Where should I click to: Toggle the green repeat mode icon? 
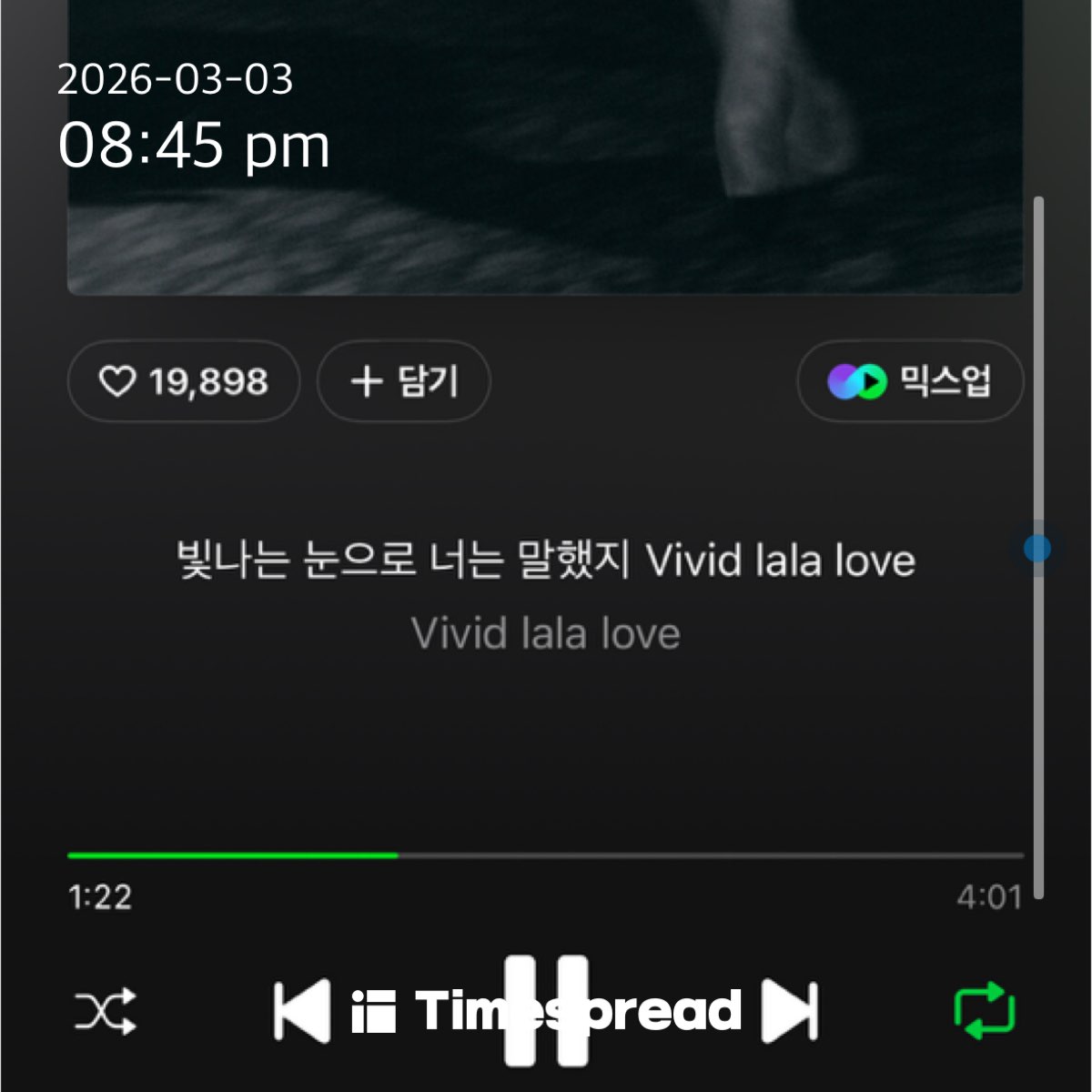tap(984, 1010)
